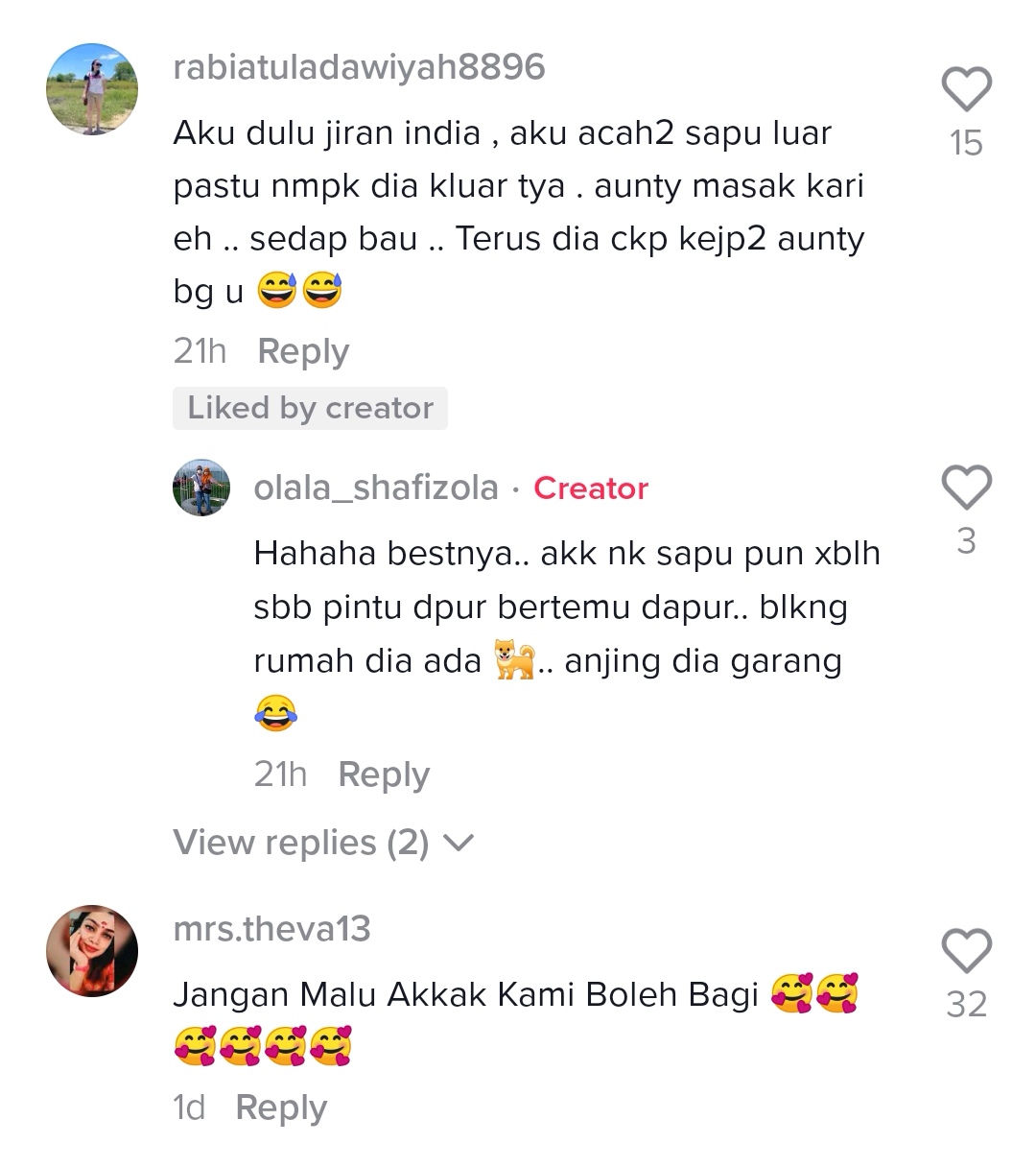Reply to olala_shafizola's comment
This screenshot has height=1167, width=1036.
384,774
